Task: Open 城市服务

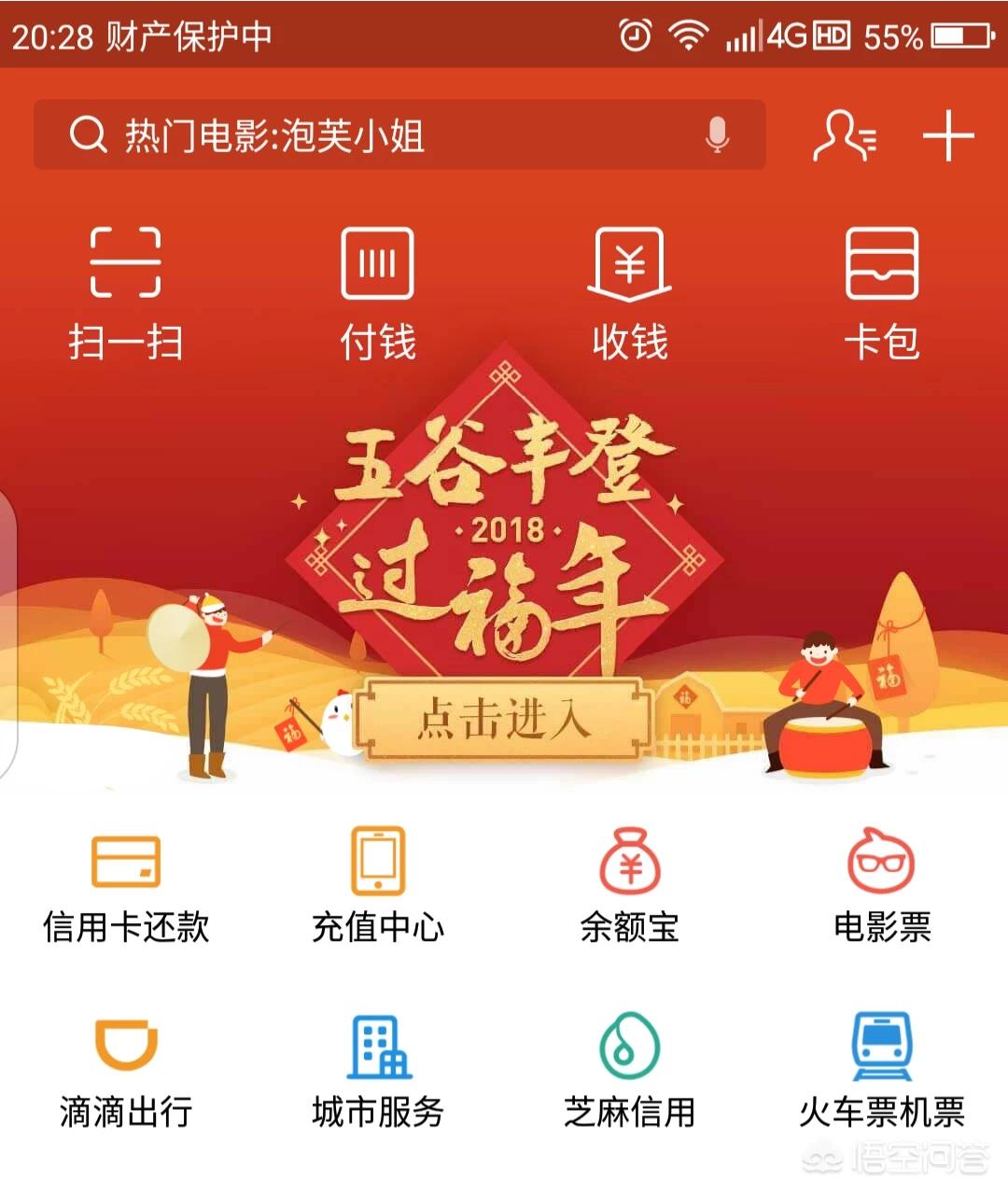Action: [x=377, y=1071]
